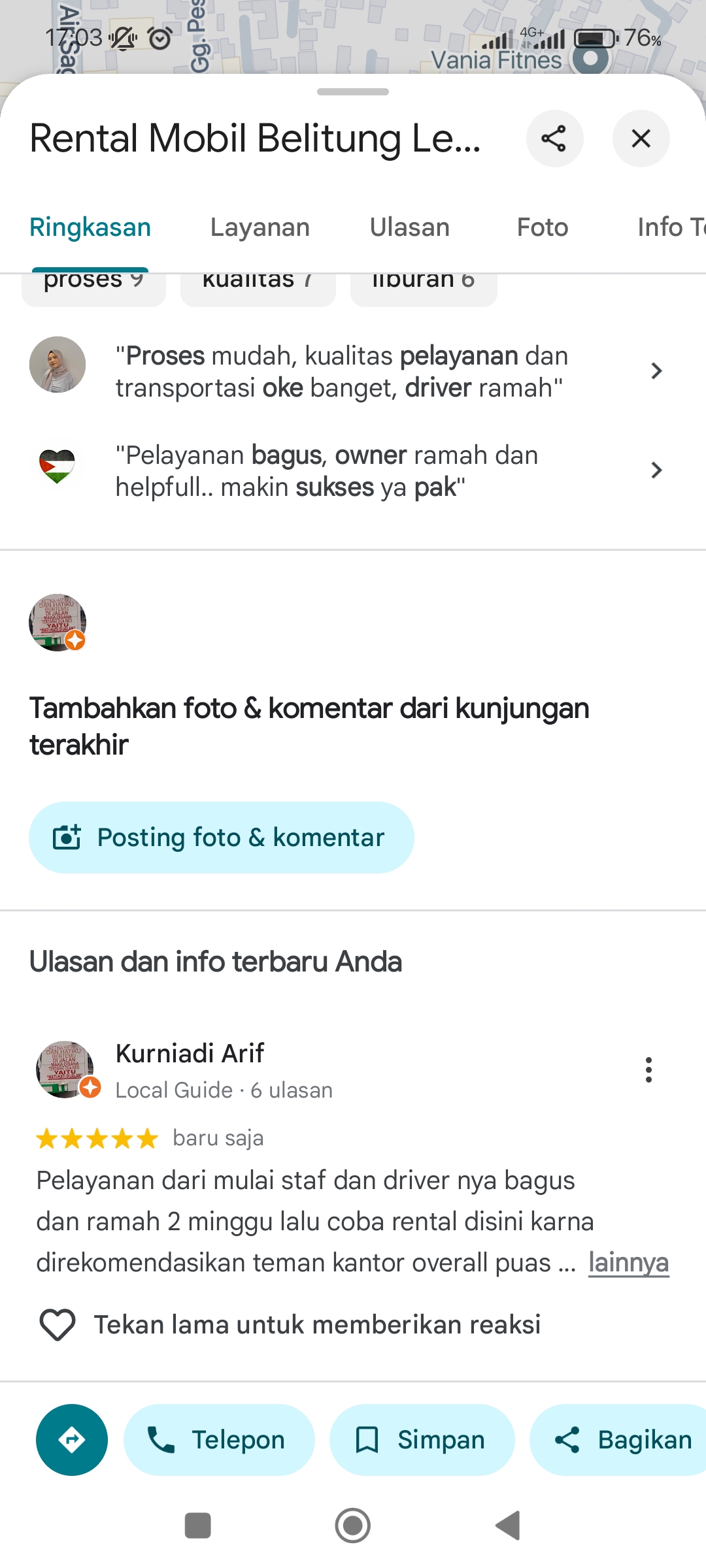Open the "Proses mudah" review snippet
This screenshot has height=1568, width=706.
tap(353, 371)
